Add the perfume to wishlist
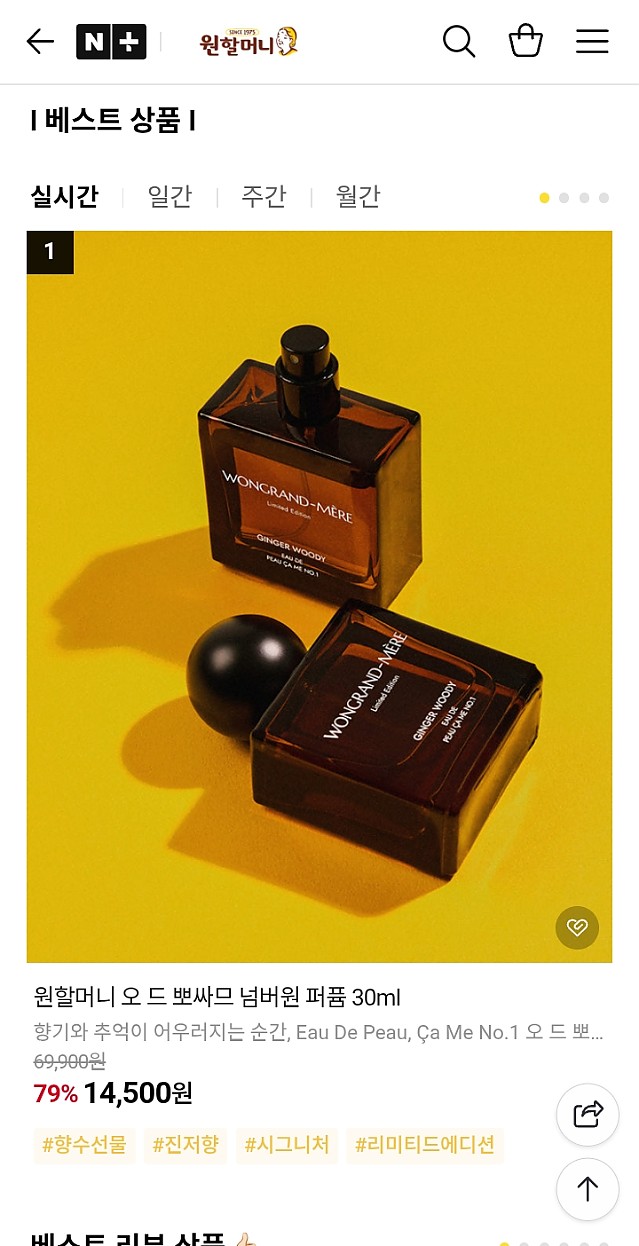The width and height of the screenshot is (639, 1246). [x=577, y=928]
